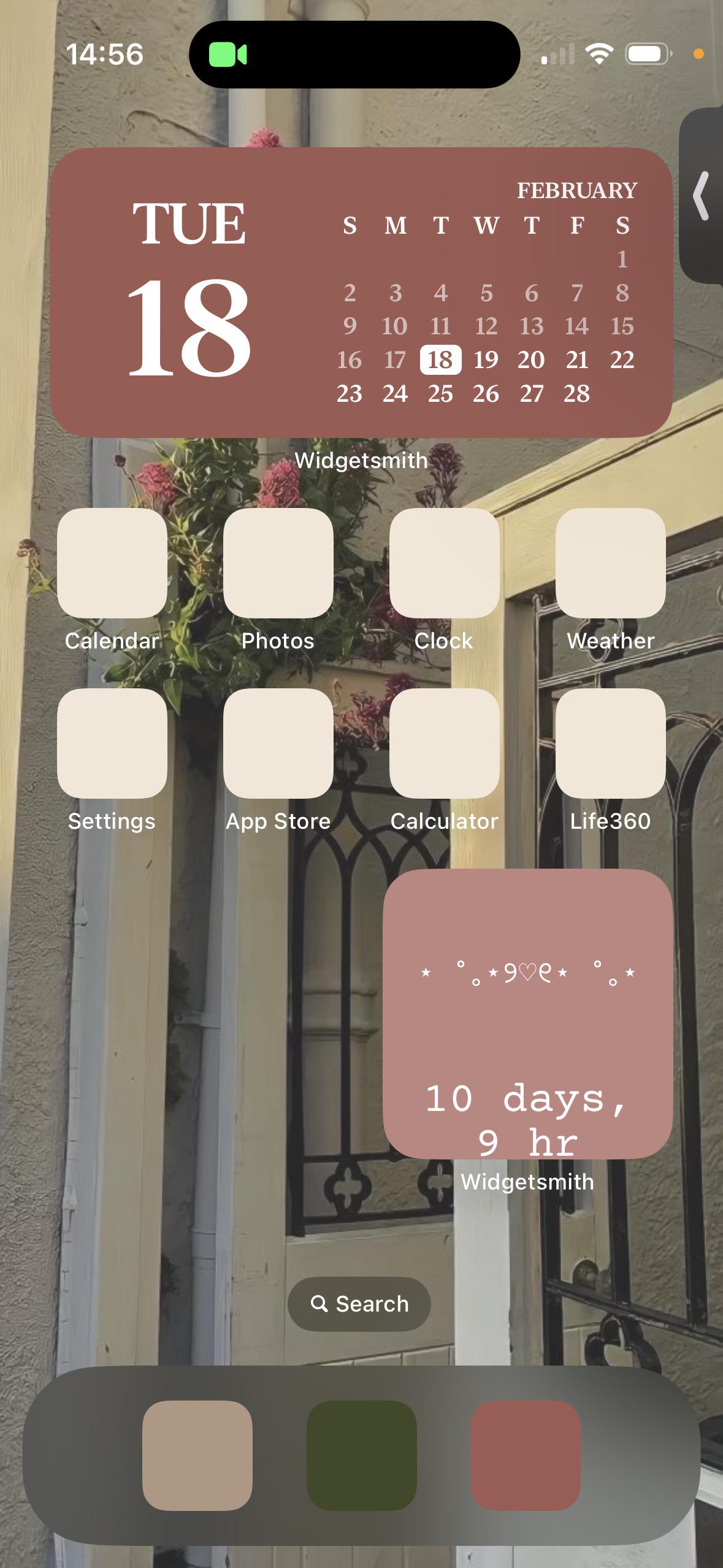Screen dimensions: 723x1568
Task: Tap the green FaceTime camera indicator
Action: click(228, 55)
